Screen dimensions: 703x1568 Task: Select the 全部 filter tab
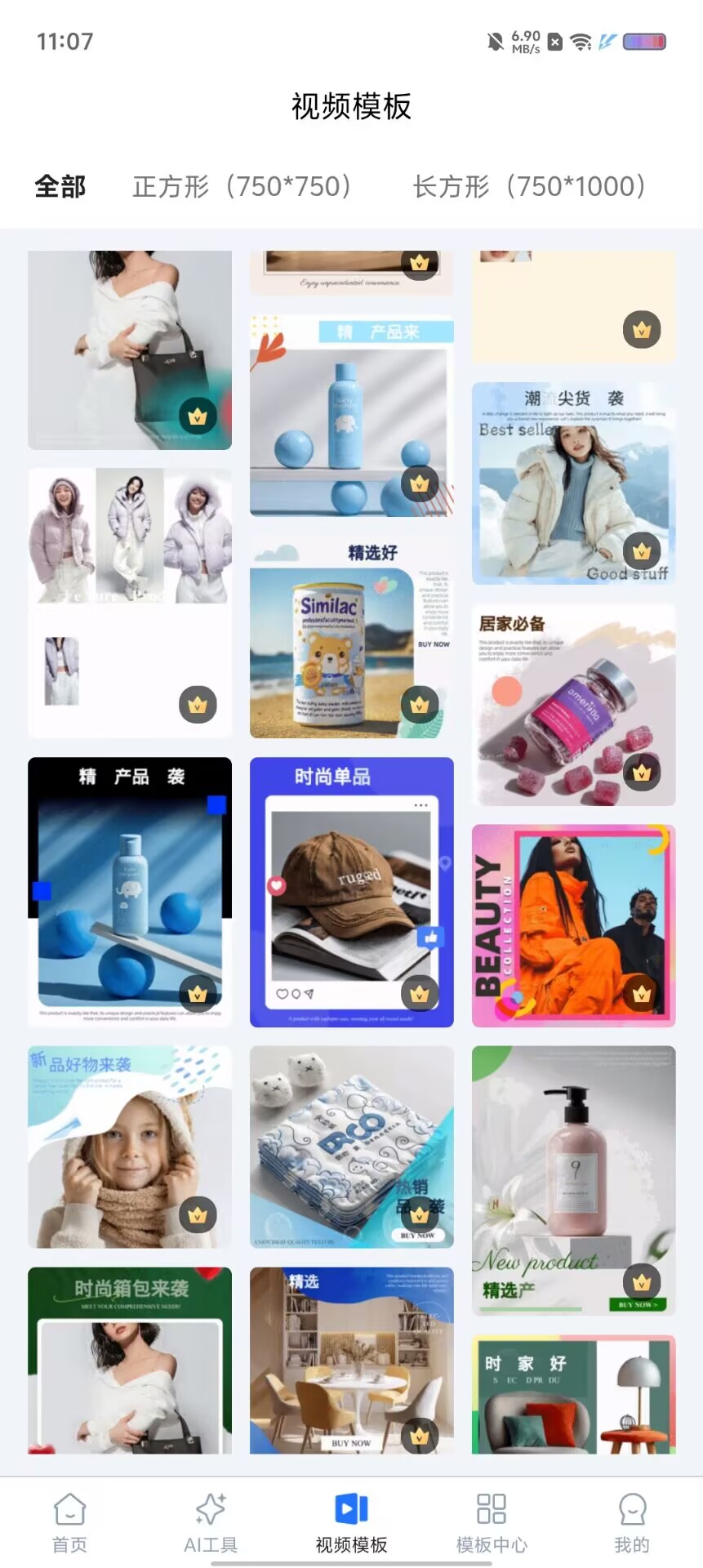click(60, 186)
